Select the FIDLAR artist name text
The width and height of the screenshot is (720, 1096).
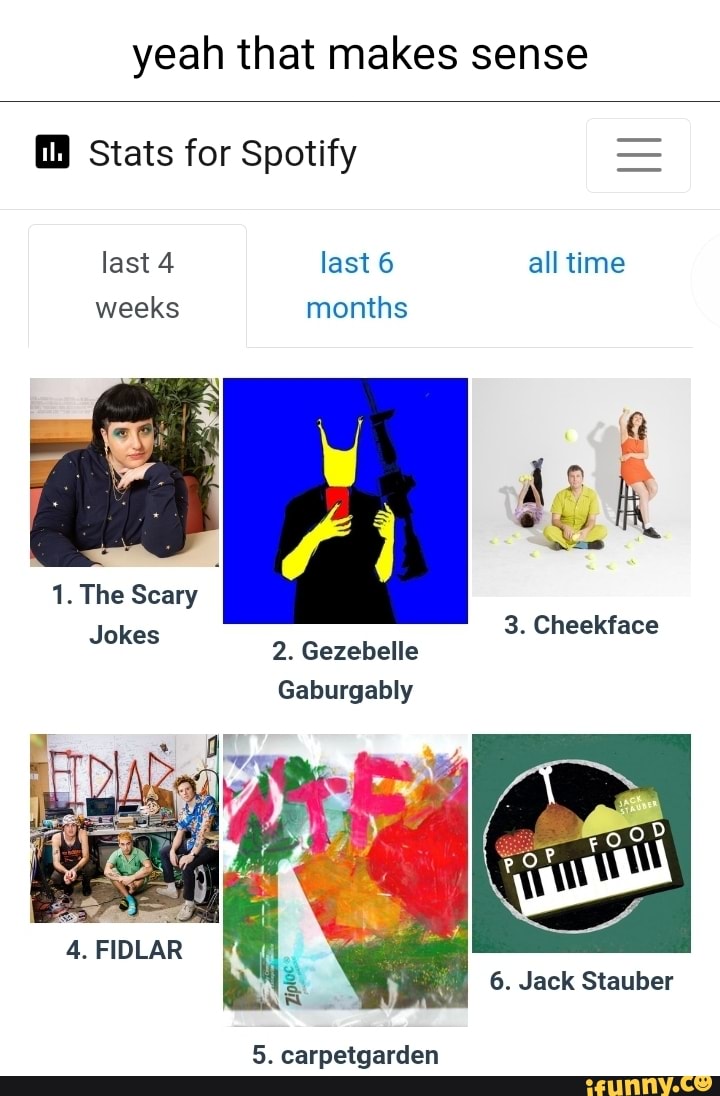(x=124, y=950)
